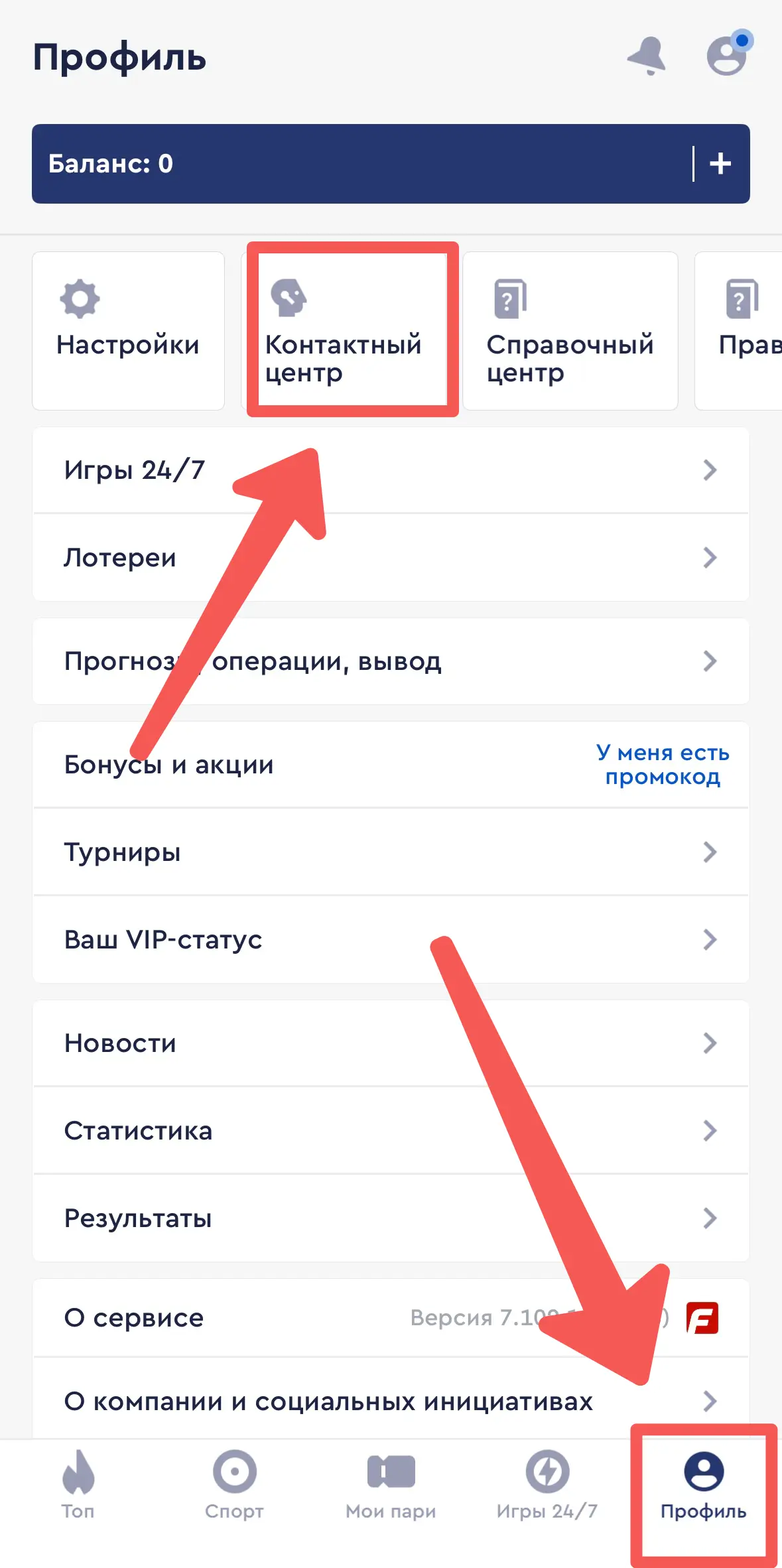Open Справочный центр card
782x1568 pixels.
pyautogui.click(x=570, y=330)
